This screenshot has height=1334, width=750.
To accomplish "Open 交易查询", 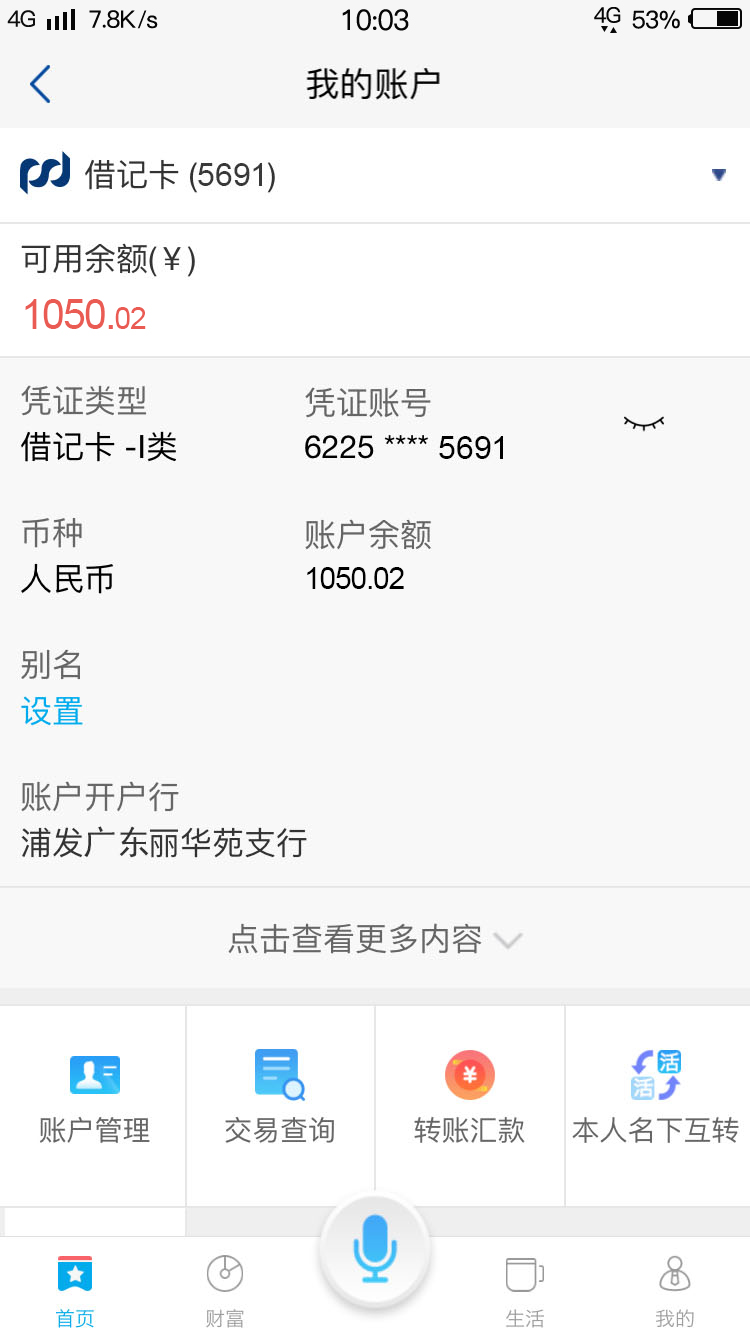I will (280, 1104).
